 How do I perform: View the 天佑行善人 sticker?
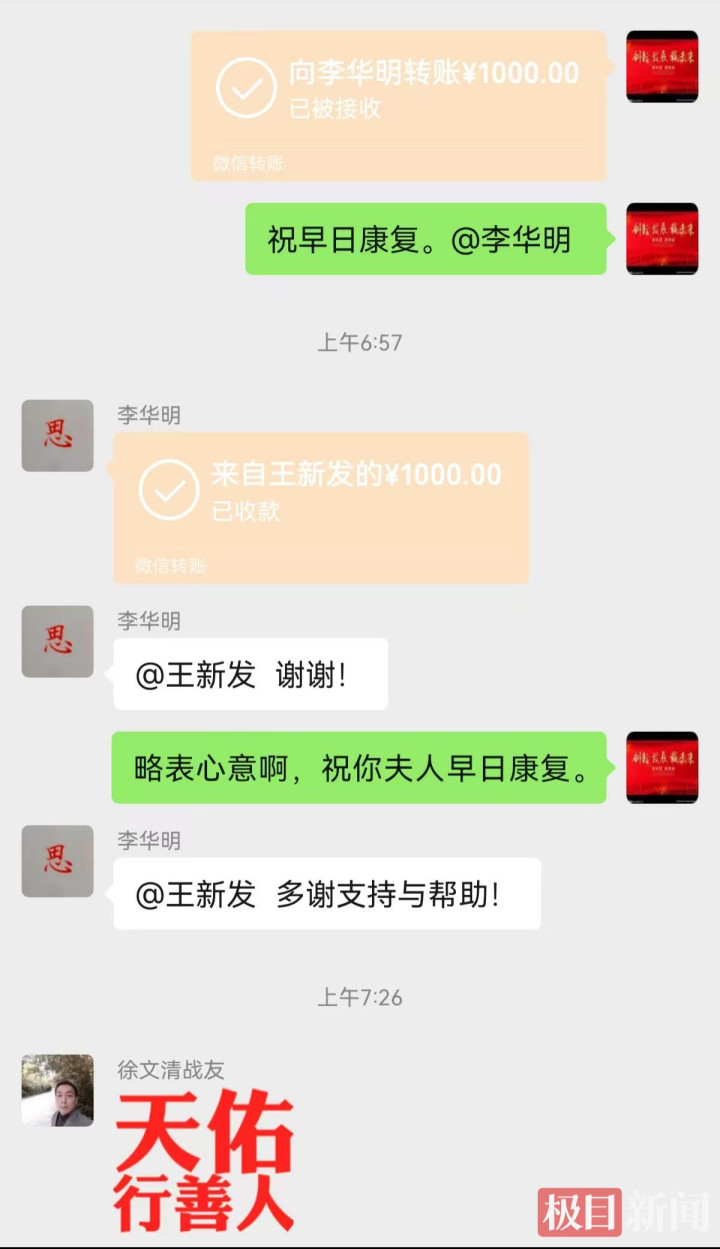coord(204,1160)
